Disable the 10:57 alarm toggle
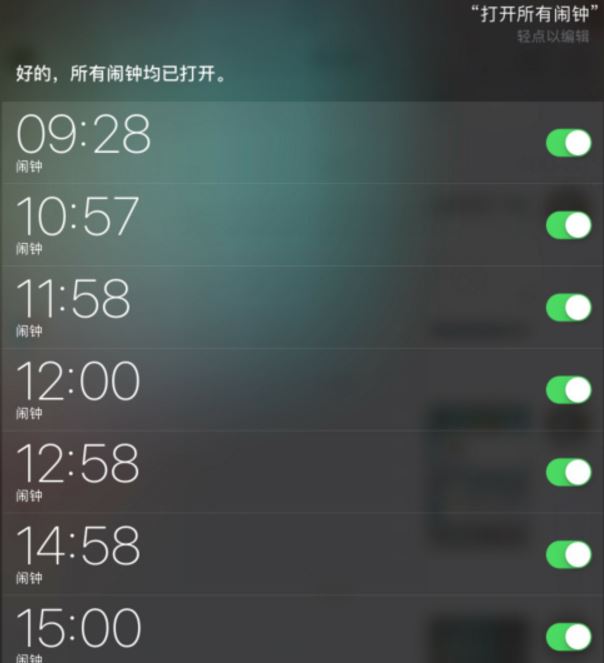 (568, 225)
